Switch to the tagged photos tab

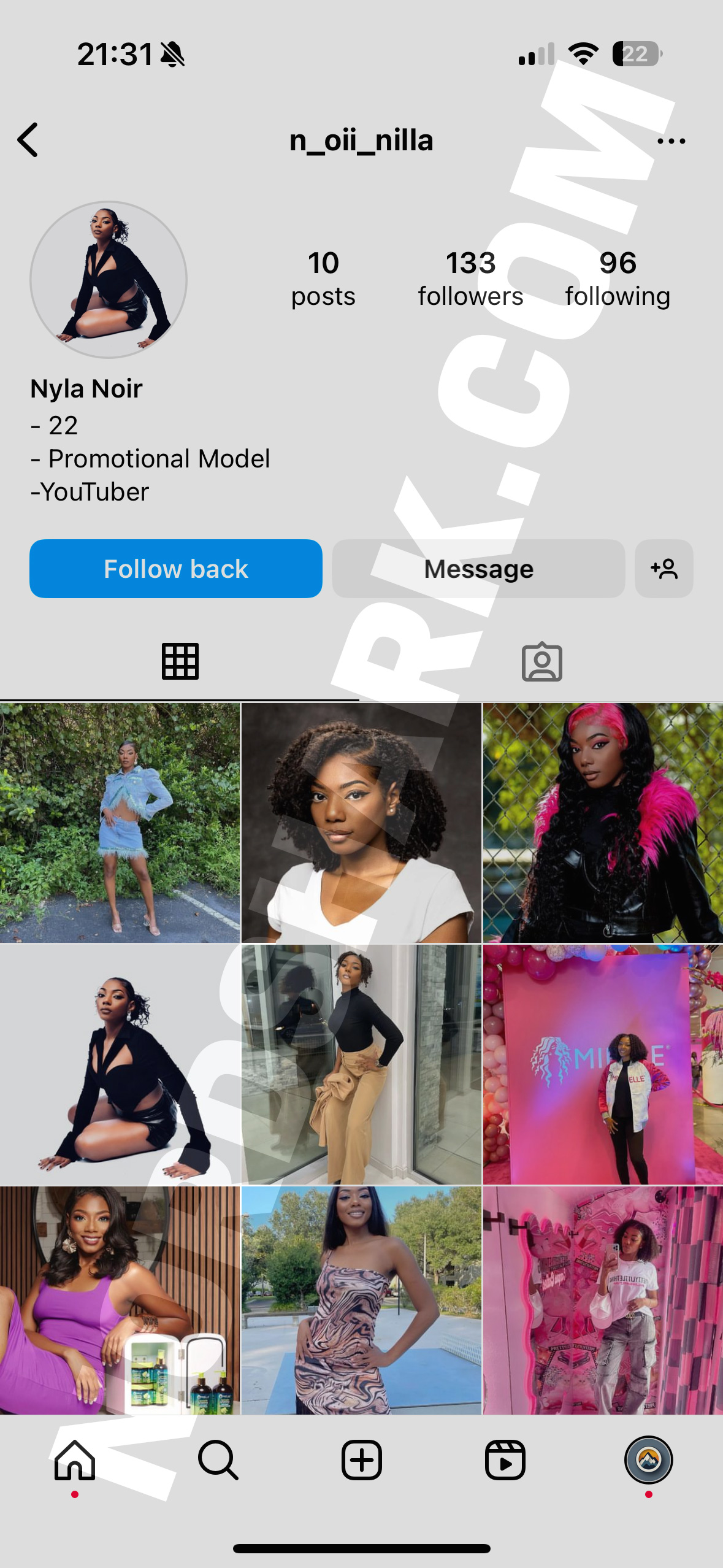click(541, 663)
